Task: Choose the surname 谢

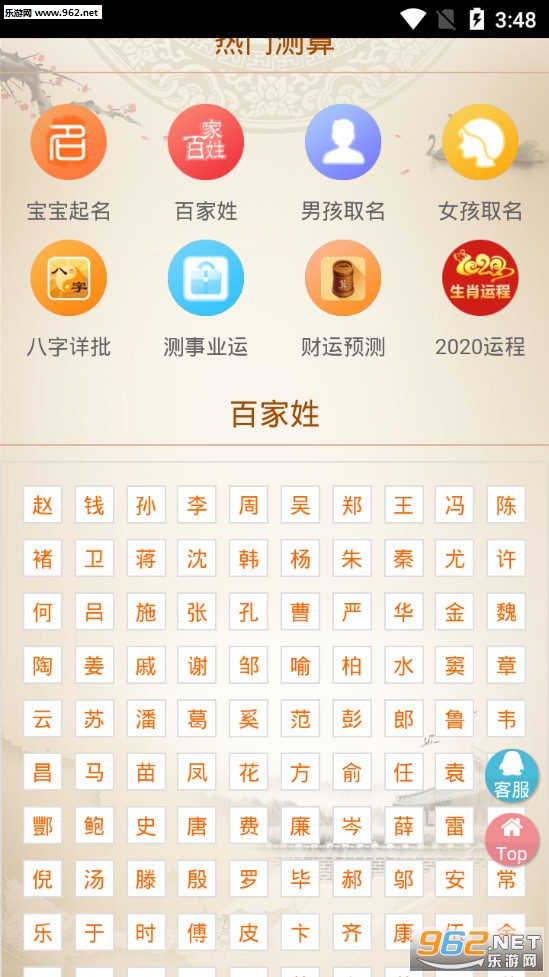Action: (197, 665)
